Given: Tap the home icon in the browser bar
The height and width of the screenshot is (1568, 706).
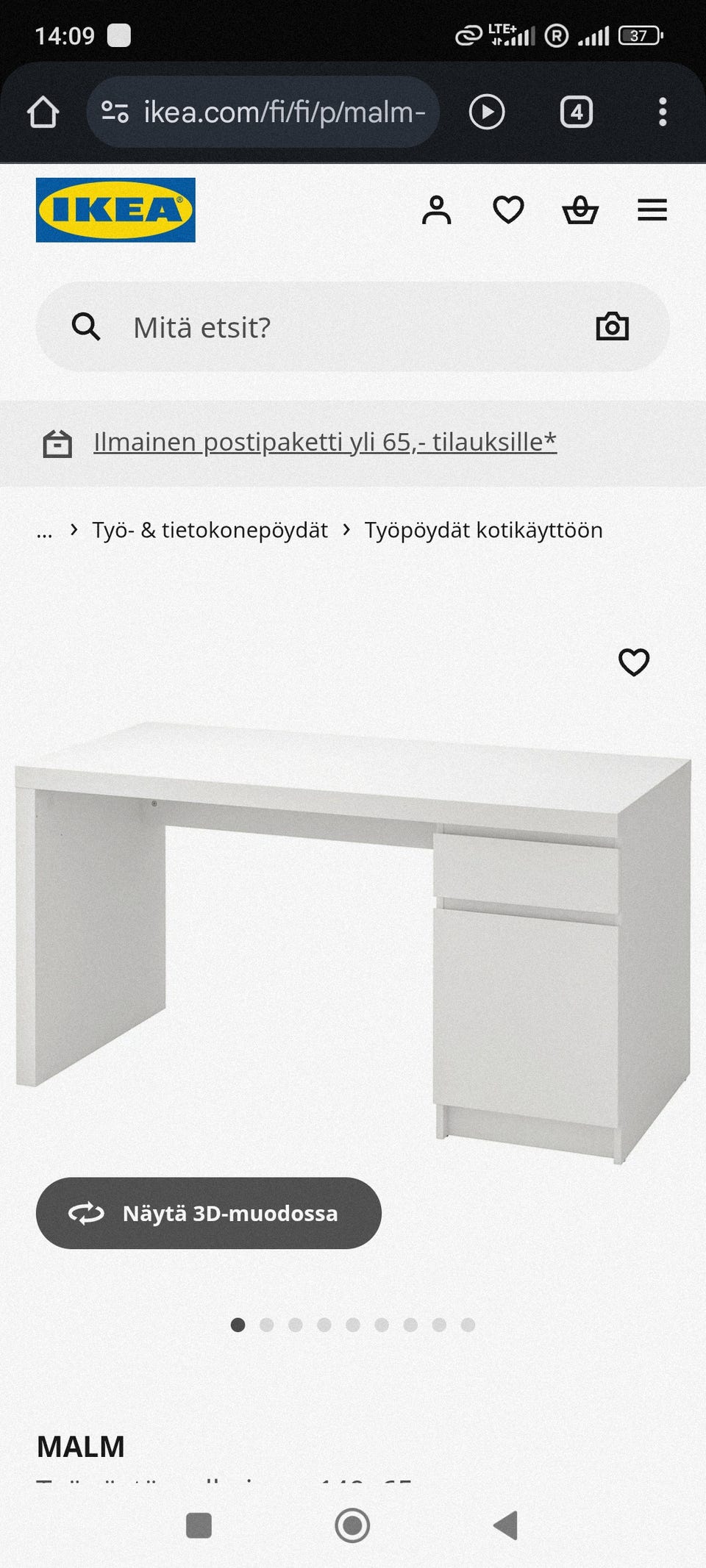Looking at the screenshot, I should [43, 112].
